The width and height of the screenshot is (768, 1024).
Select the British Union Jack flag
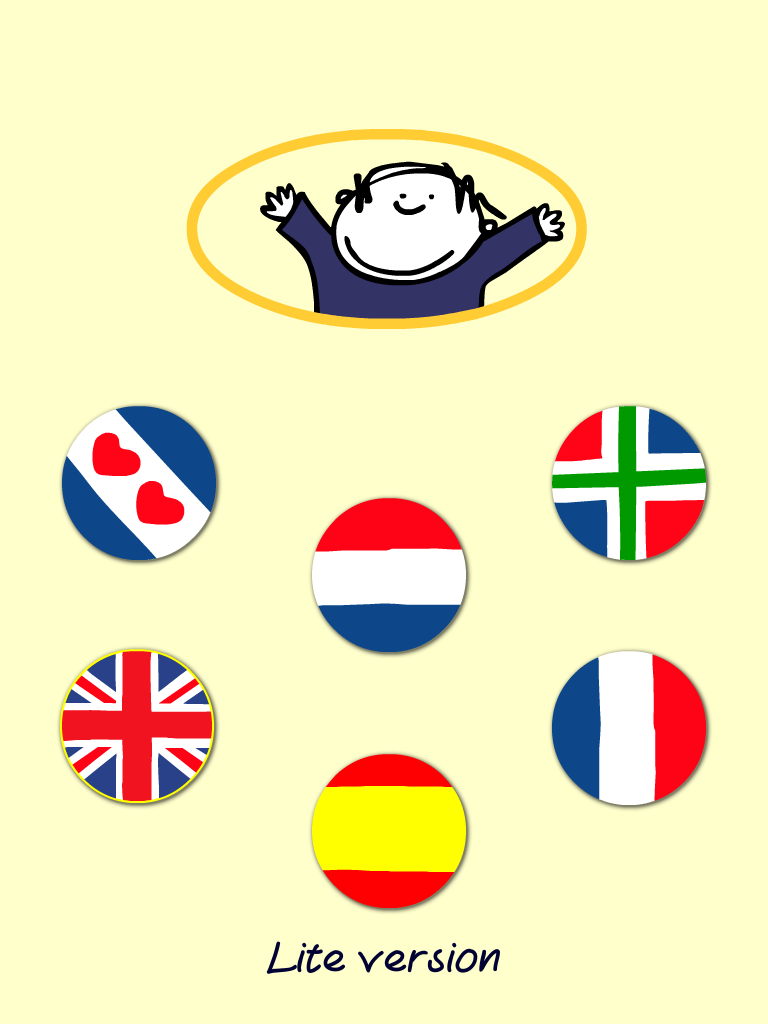137,725
